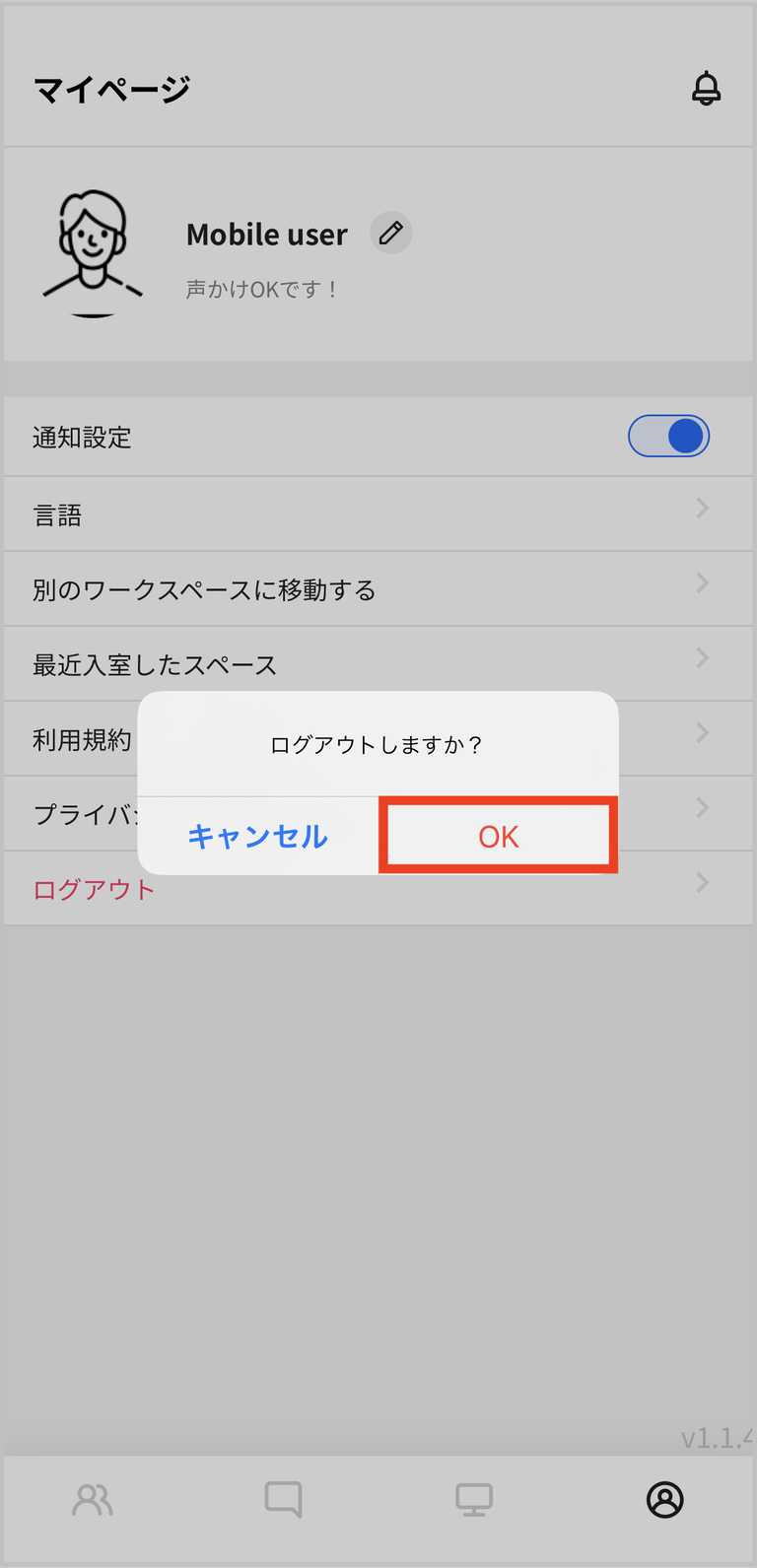Open the 言語 setting
This screenshot has width=757, height=1568.
click(x=378, y=513)
